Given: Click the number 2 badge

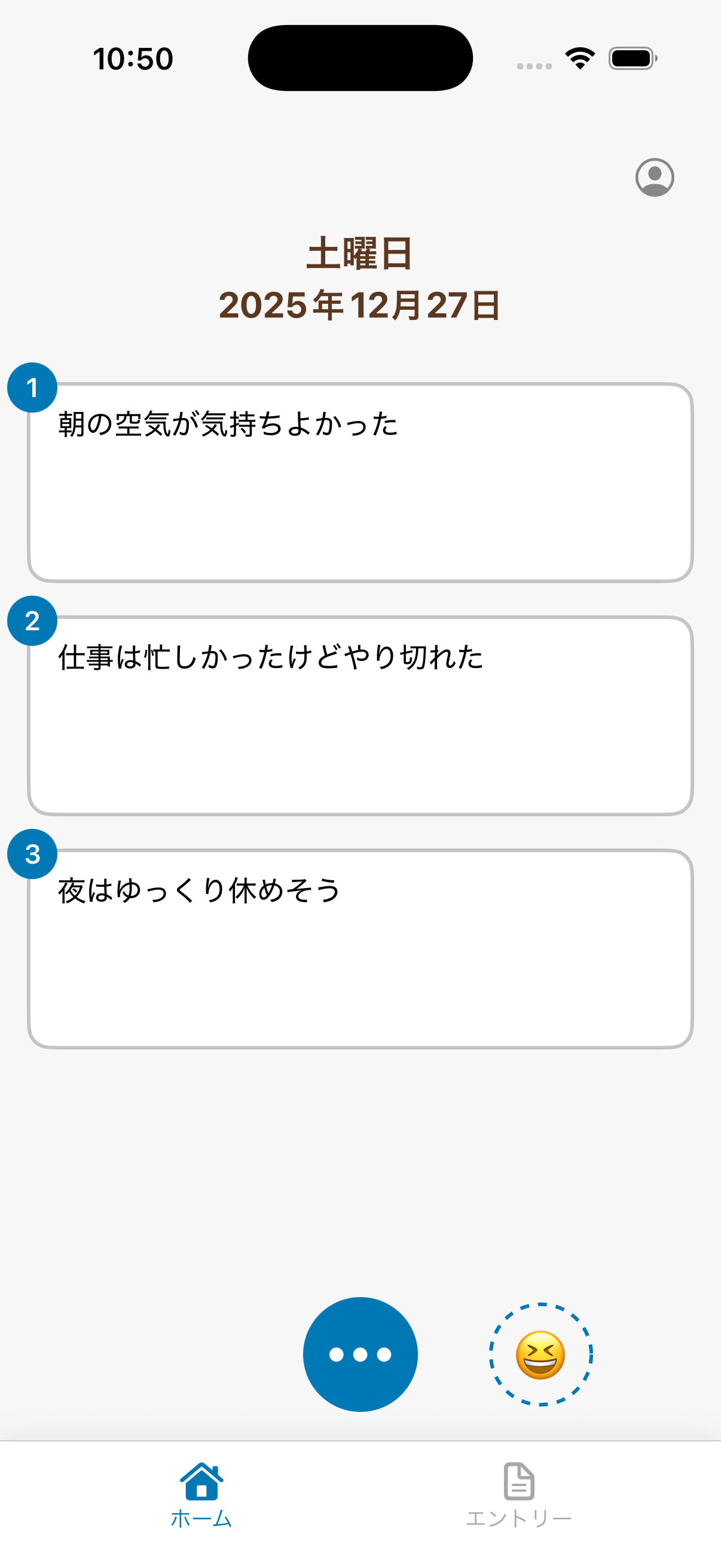Looking at the screenshot, I should (x=32, y=621).
